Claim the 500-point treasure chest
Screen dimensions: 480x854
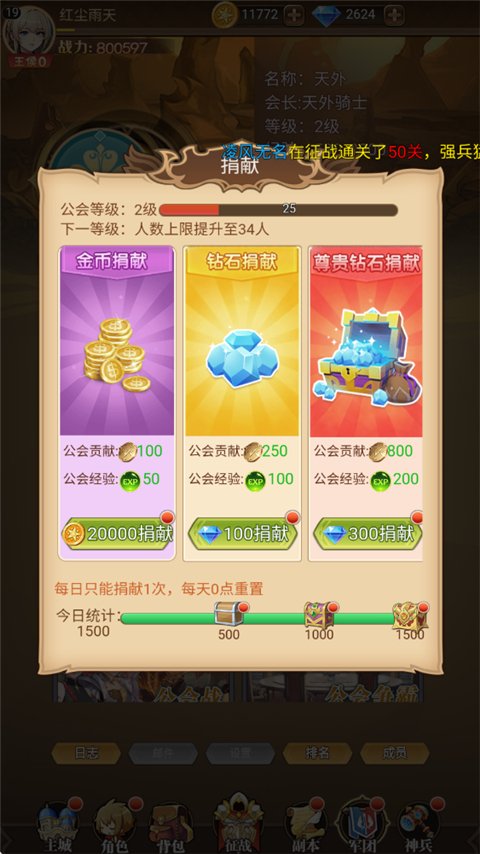[x=229, y=614]
